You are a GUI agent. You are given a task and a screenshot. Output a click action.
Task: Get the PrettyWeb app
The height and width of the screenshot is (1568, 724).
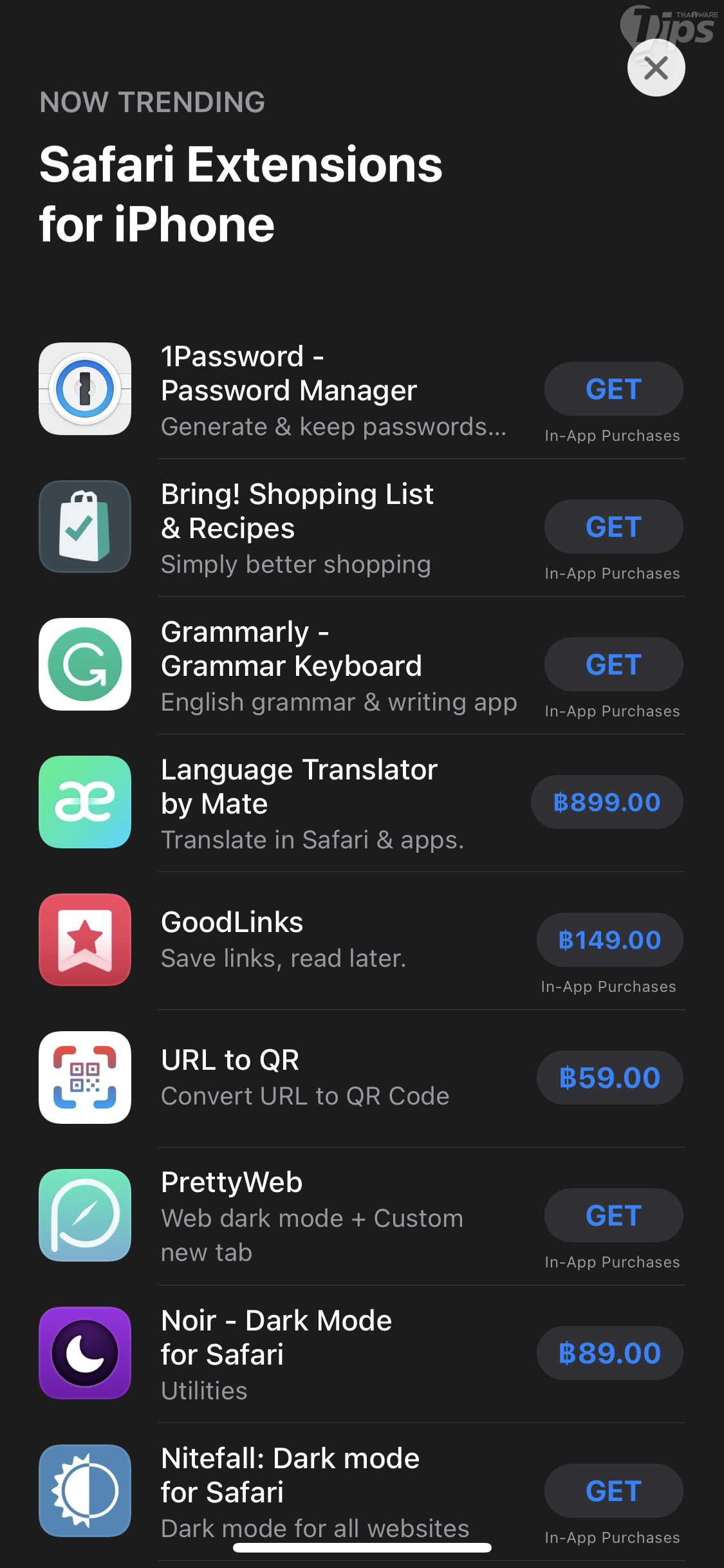(x=613, y=1216)
